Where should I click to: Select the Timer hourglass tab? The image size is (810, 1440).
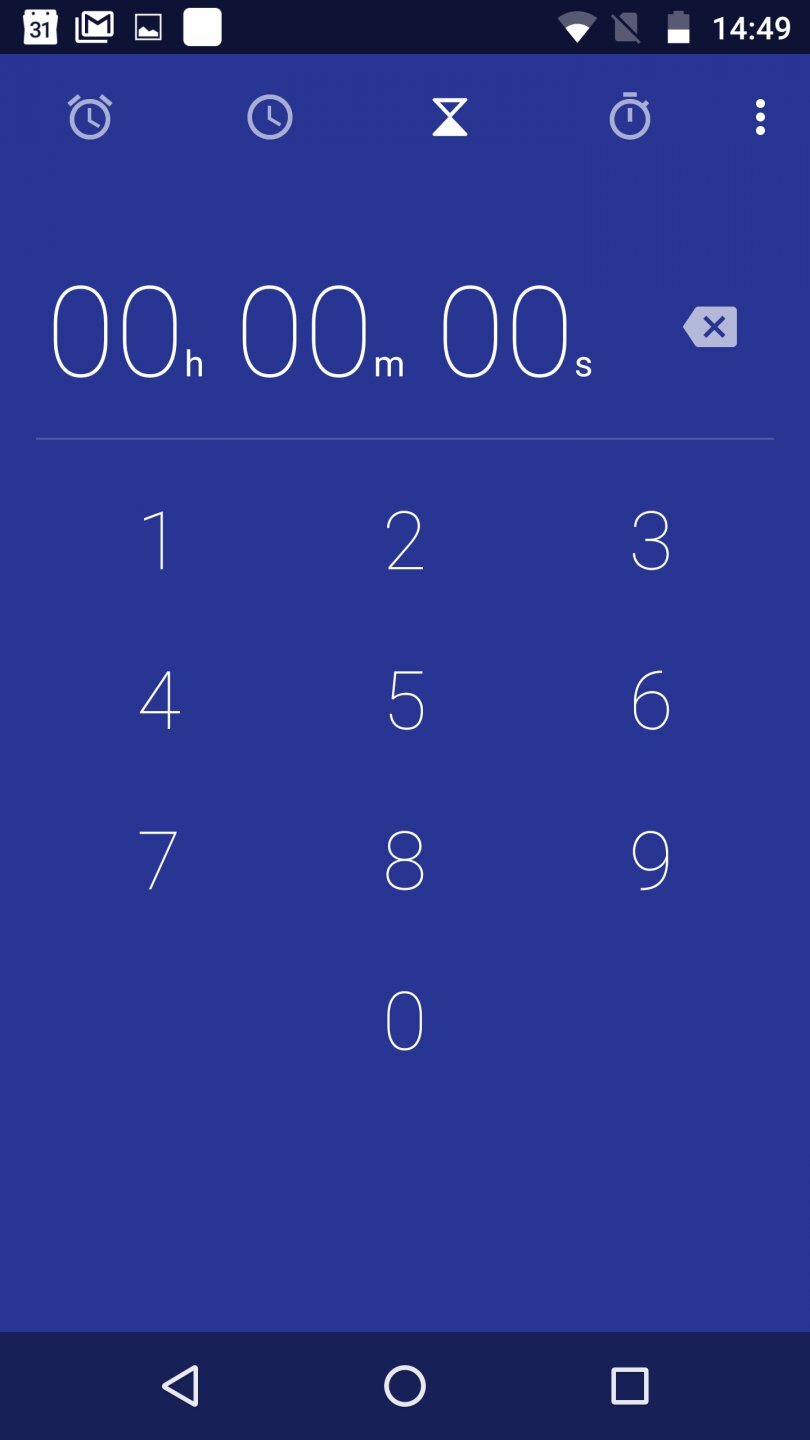(x=449, y=117)
